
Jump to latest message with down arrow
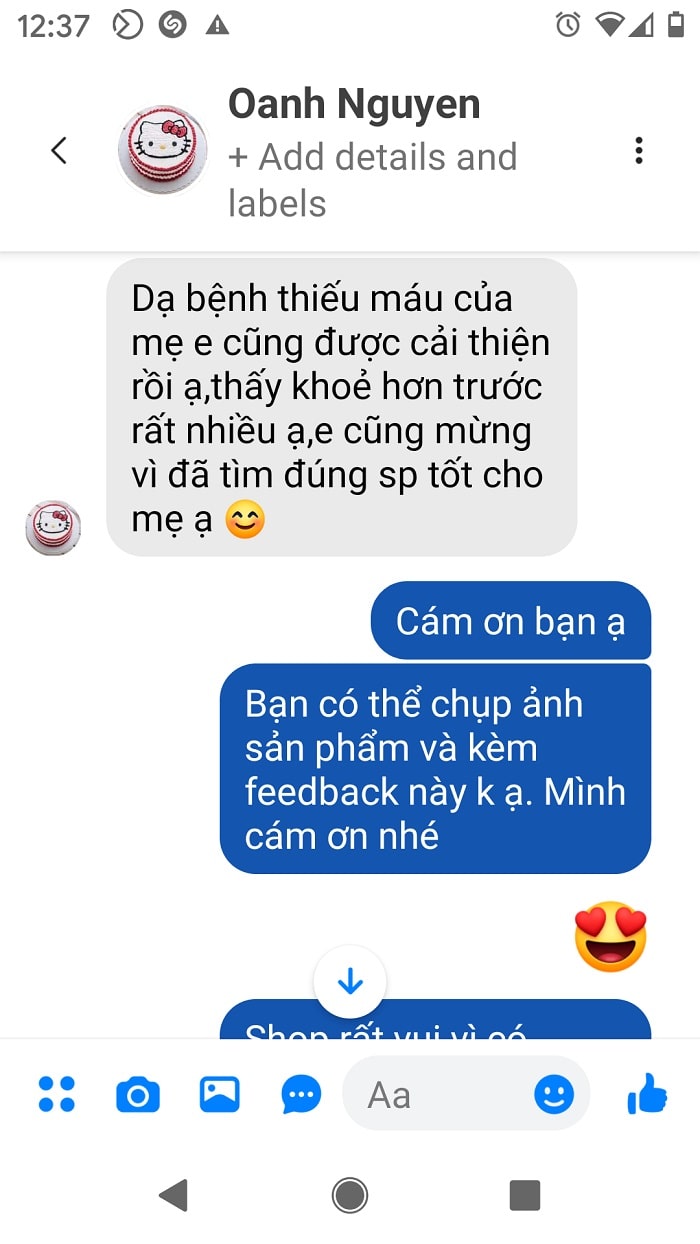[x=350, y=981]
